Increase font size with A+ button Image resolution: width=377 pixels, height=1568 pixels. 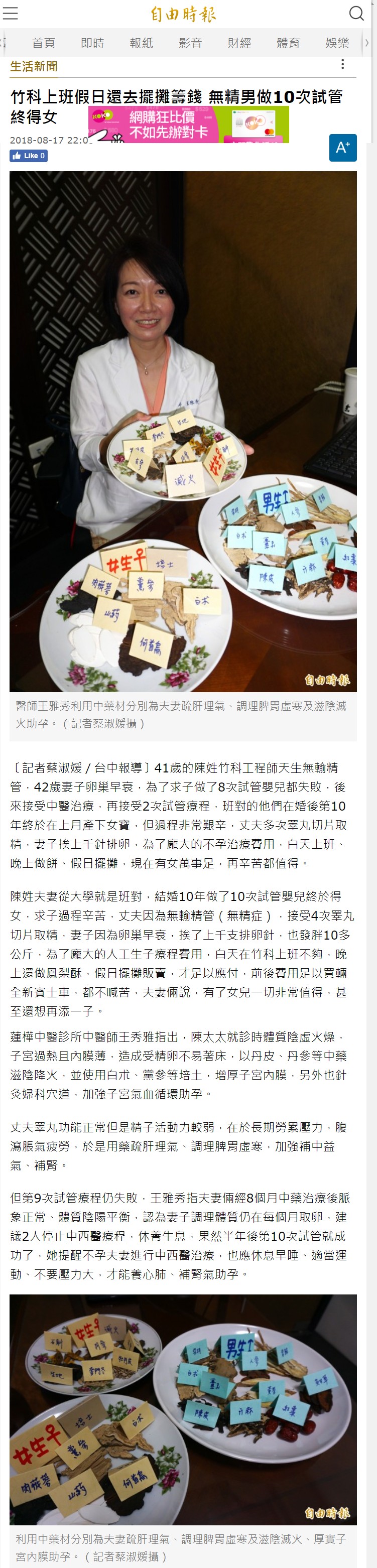tap(343, 147)
